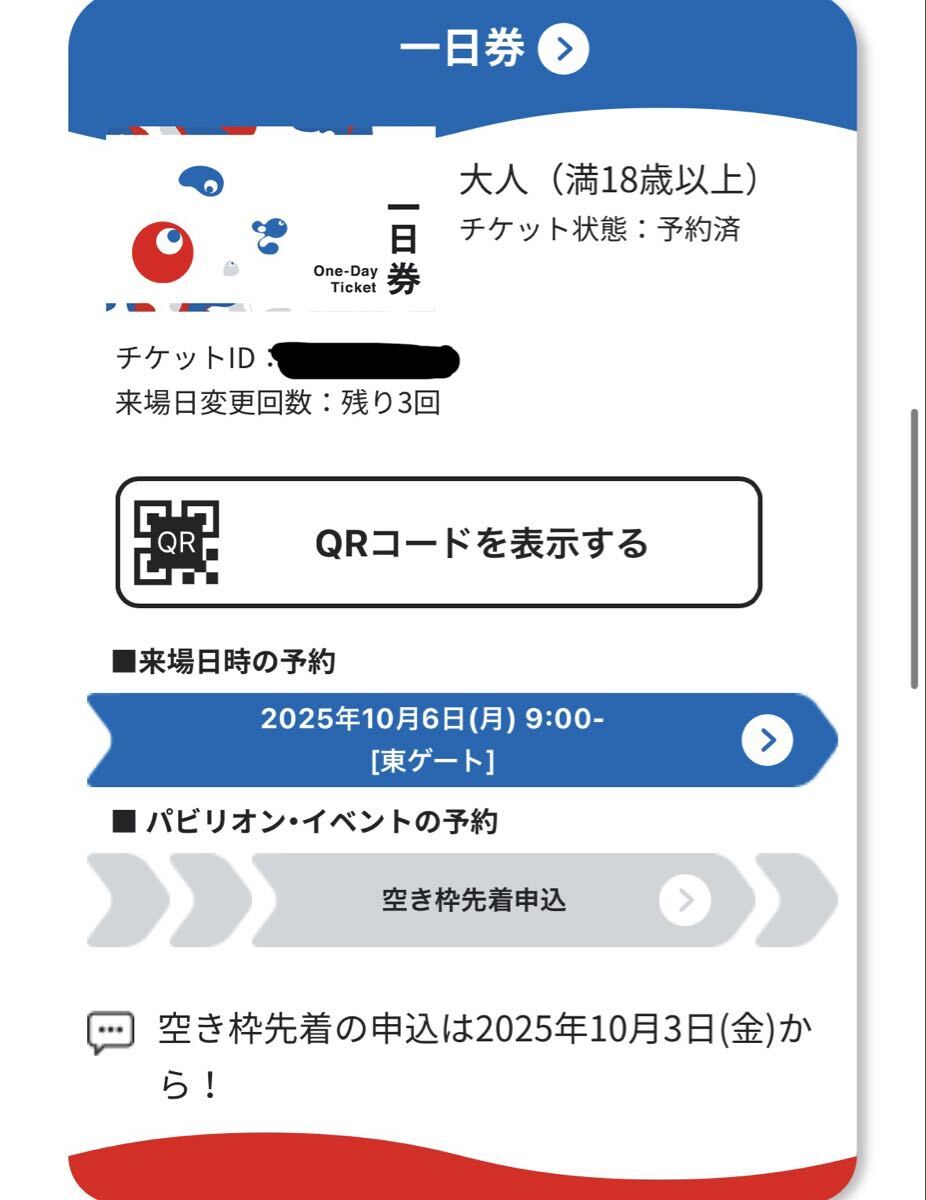Tap the QRコードを表示する button
926x1200 pixels.
click(x=439, y=543)
